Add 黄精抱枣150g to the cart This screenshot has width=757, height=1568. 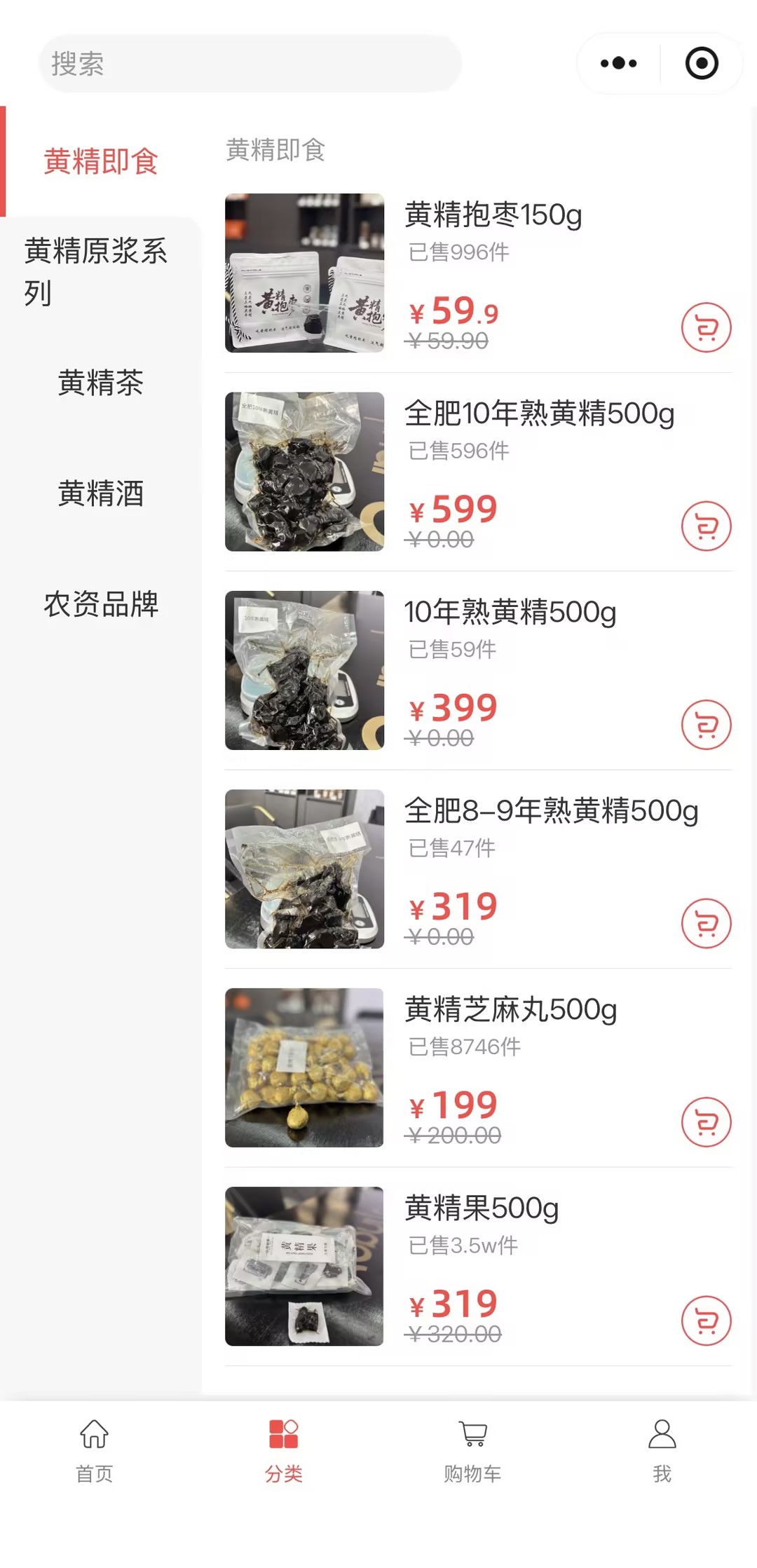[706, 327]
